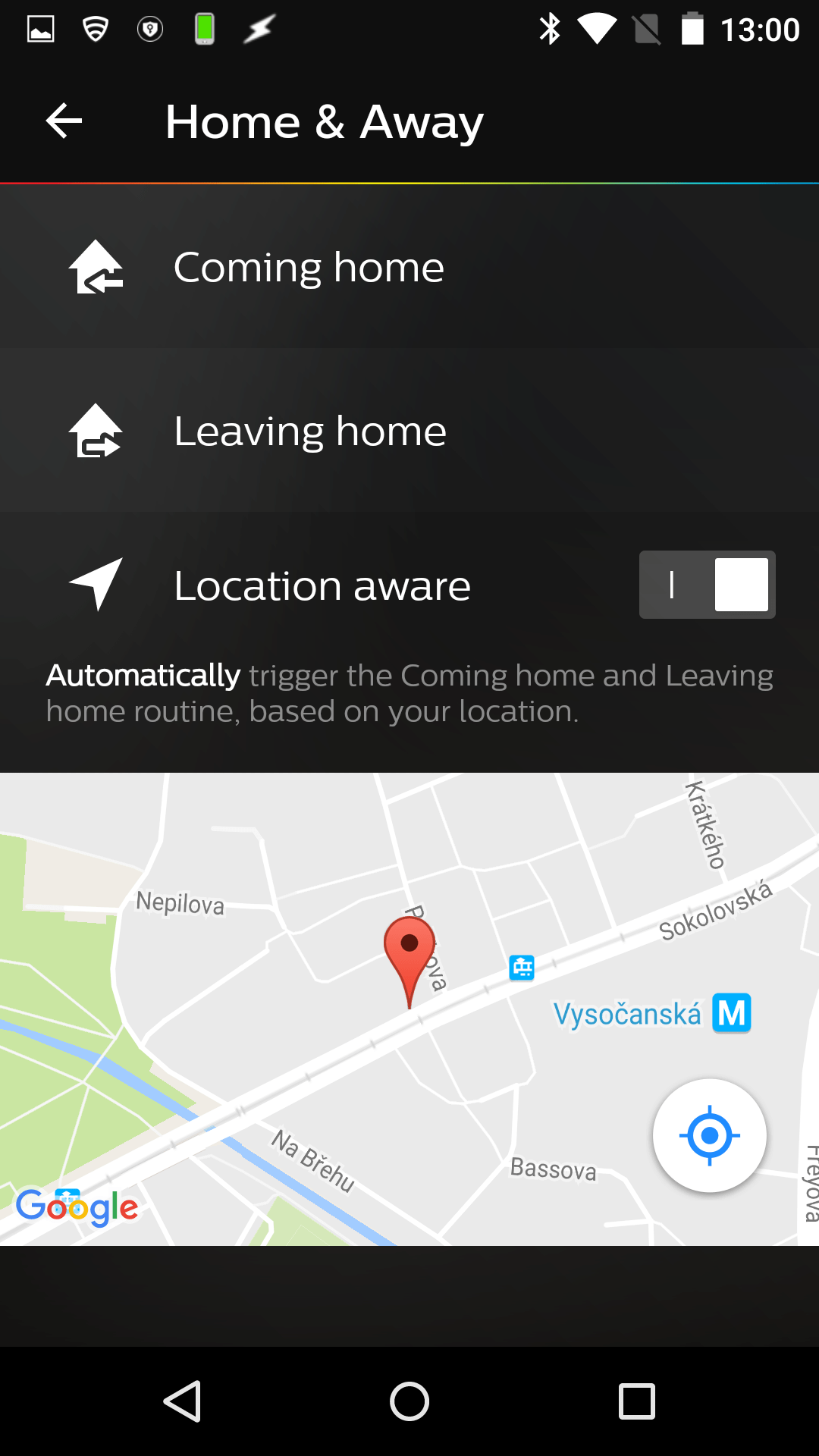Open the Leaving home routine
819x1456 pixels.
pyautogui.click(x=409, y=431)
